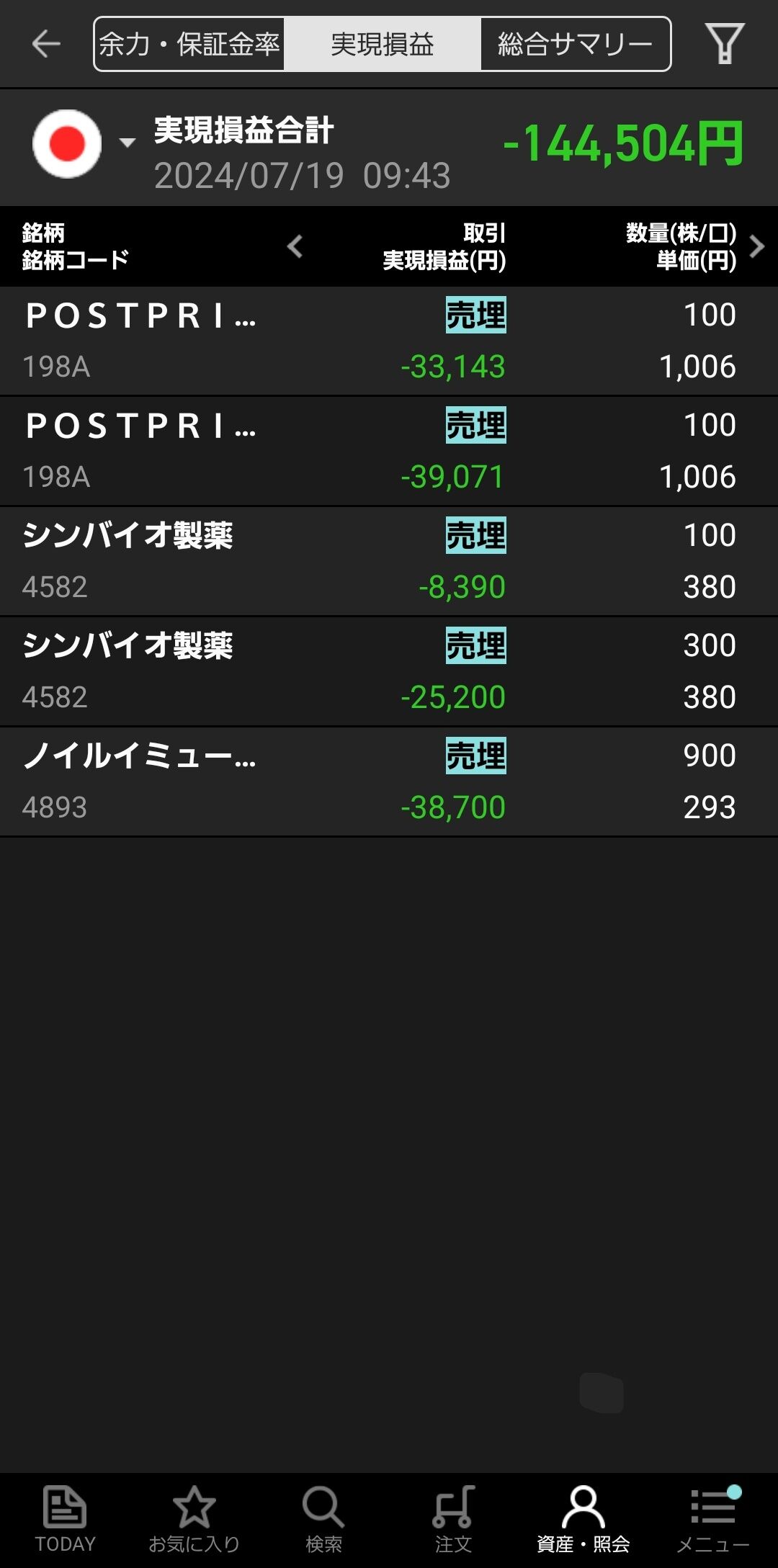Open the シンバイオ製薬 row with -8,390 loss
The width and height of the screenshot is (778, 1568).
pyautogui.click(x=389, y=562)
